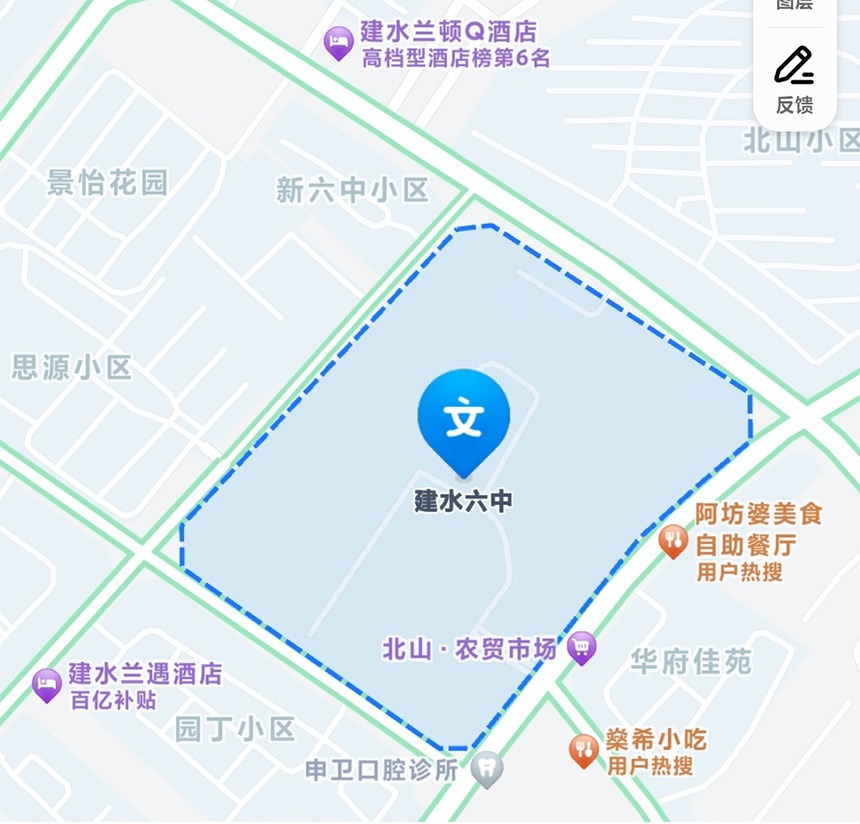Open 阿坊婆美食自助餐厅 restaurant marker
Image resolution: width=860 pixels, height=824 pixels.
click(x=673, y=541)
